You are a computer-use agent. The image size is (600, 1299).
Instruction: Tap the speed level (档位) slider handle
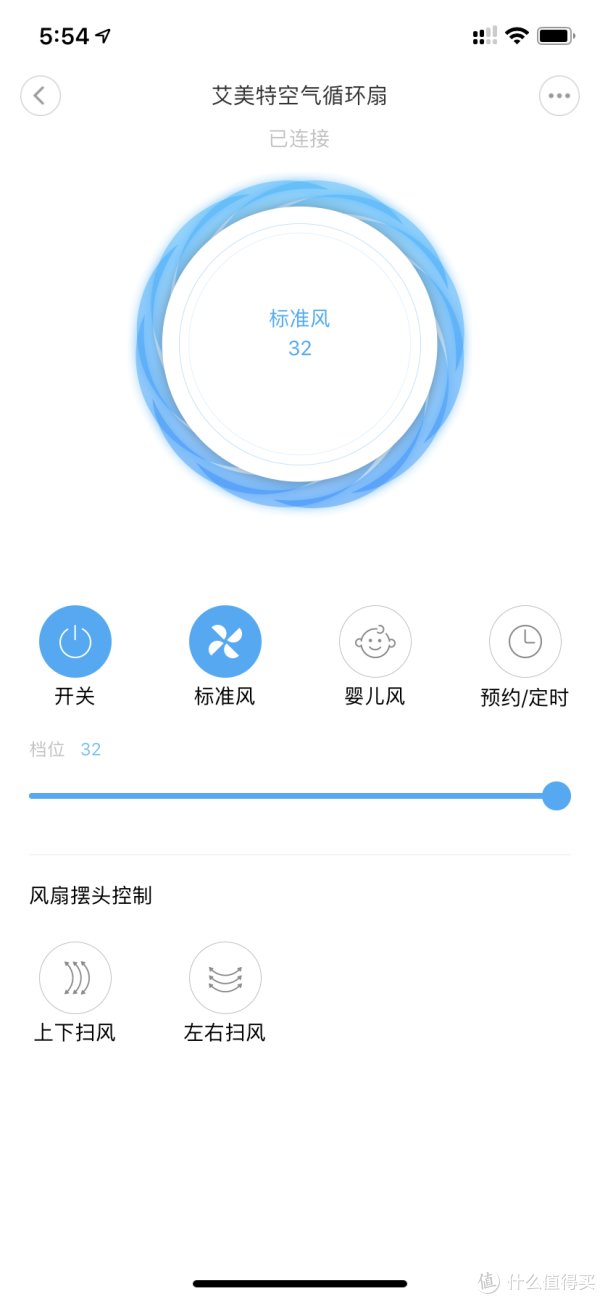point(556,796)
